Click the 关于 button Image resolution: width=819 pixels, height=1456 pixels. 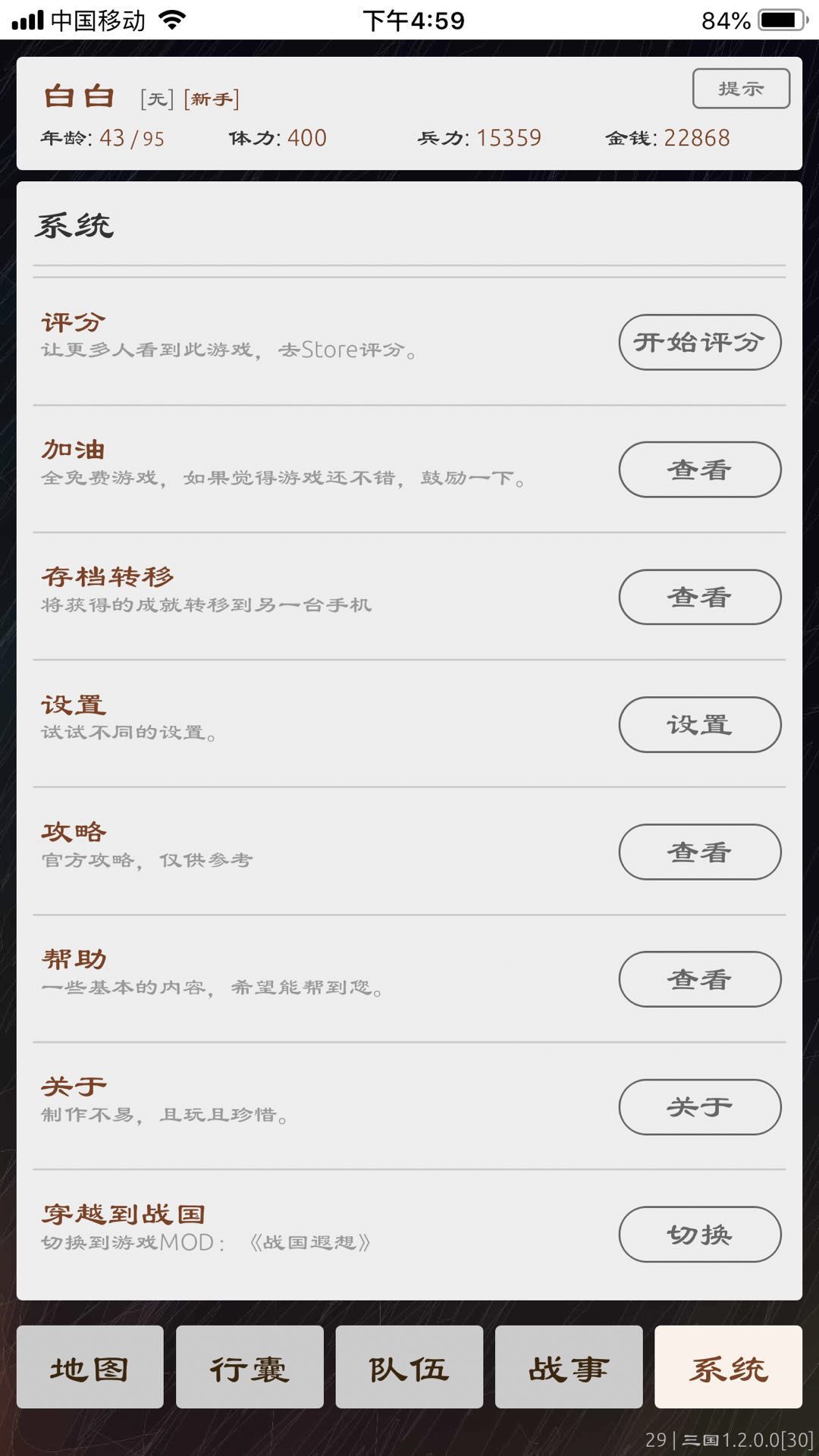click(699, 1107)
